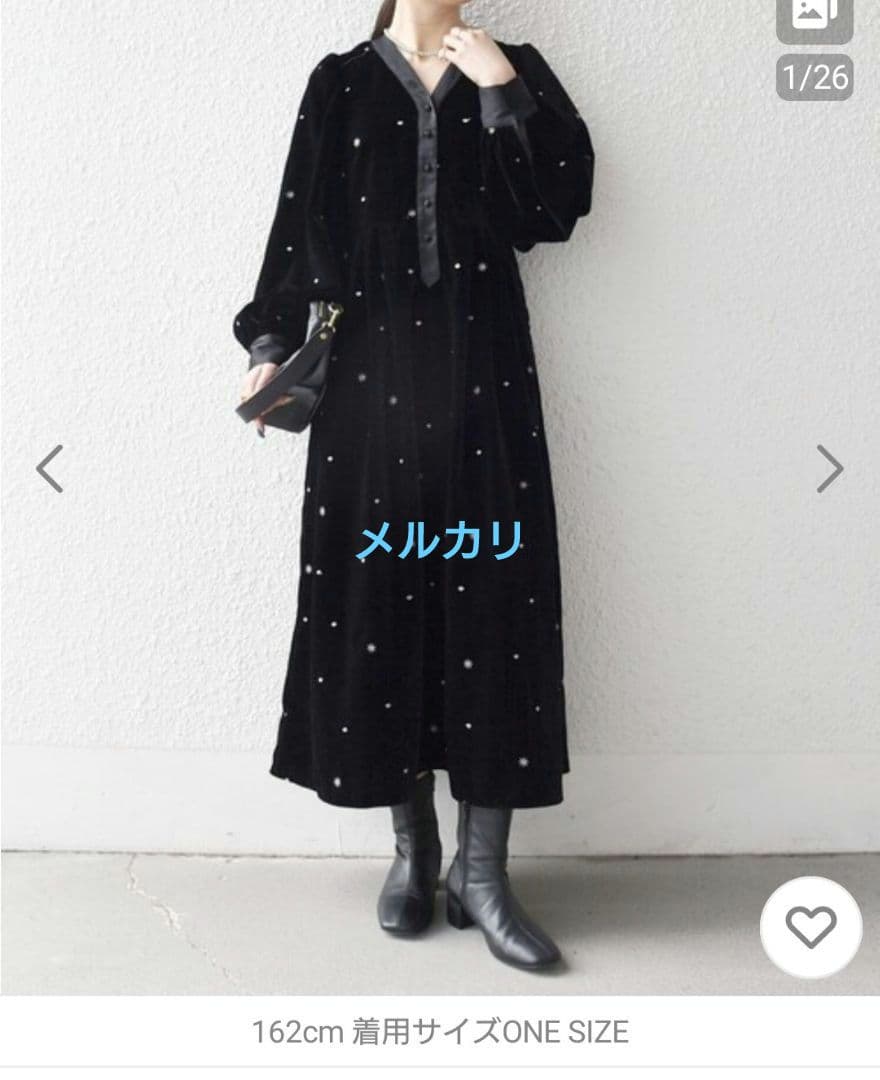Open the photo gallery icon
The width and height of the screenshot is (880, 1080).
pos(814,15)
